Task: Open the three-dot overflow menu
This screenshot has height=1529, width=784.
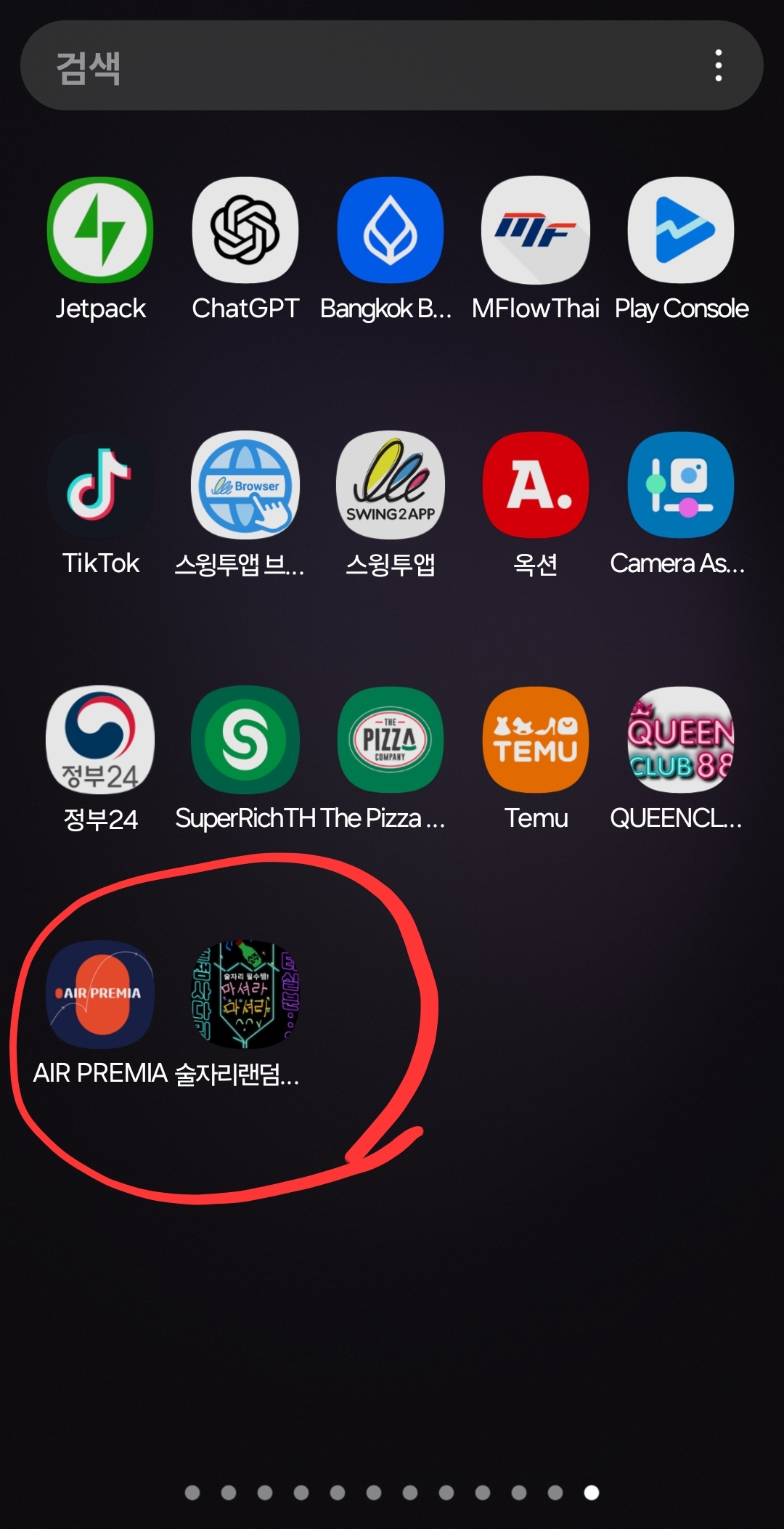Action: [x=718, y=66]
